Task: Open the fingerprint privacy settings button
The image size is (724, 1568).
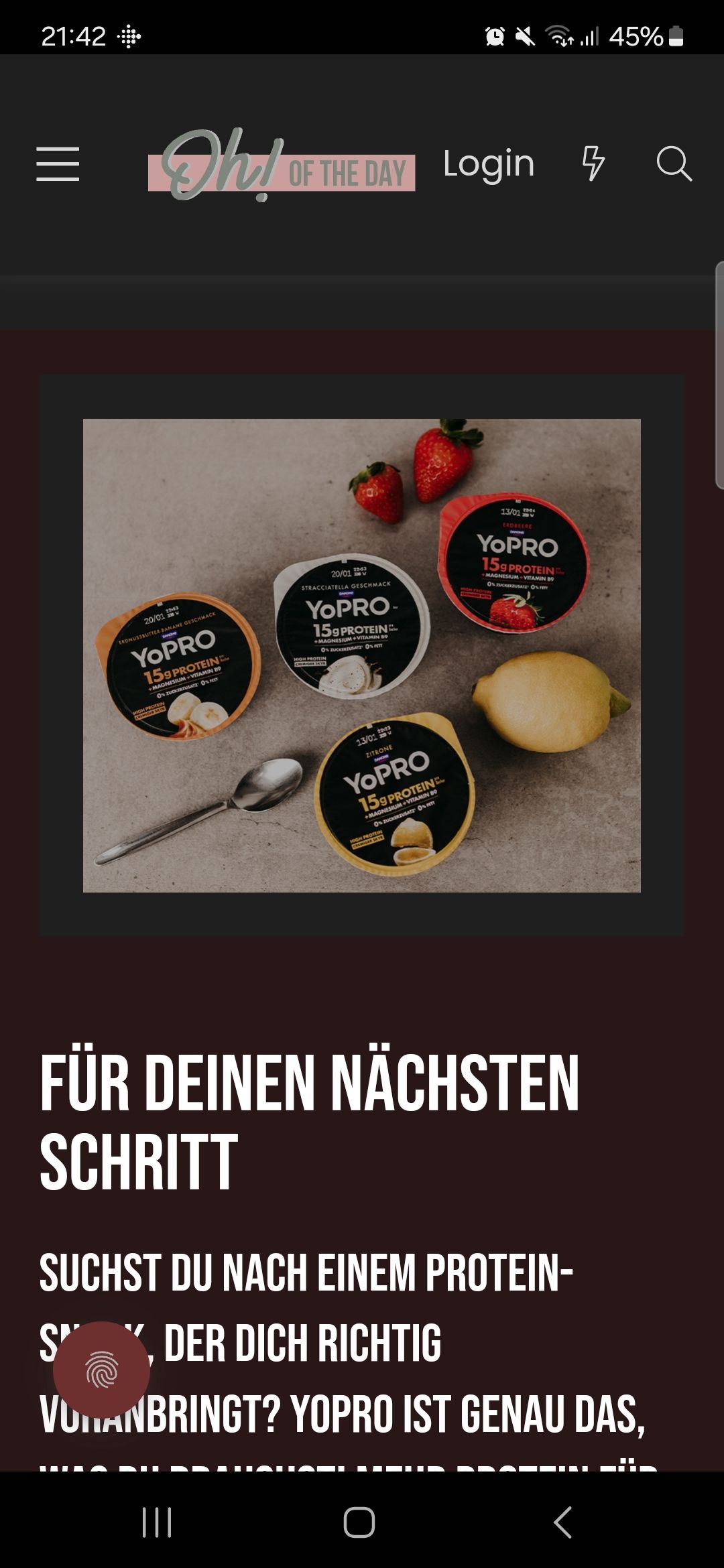Action: point(102,1370)
